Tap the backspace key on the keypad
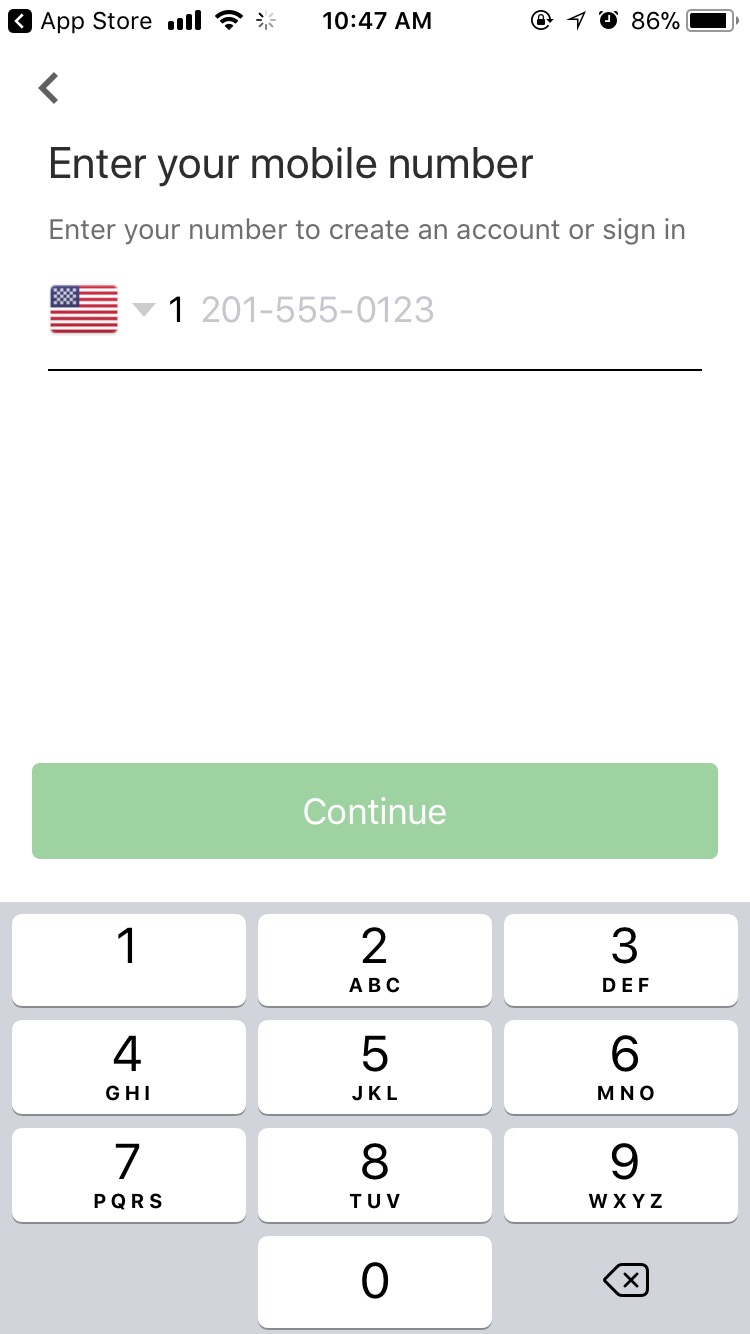 pos(625,1281)
